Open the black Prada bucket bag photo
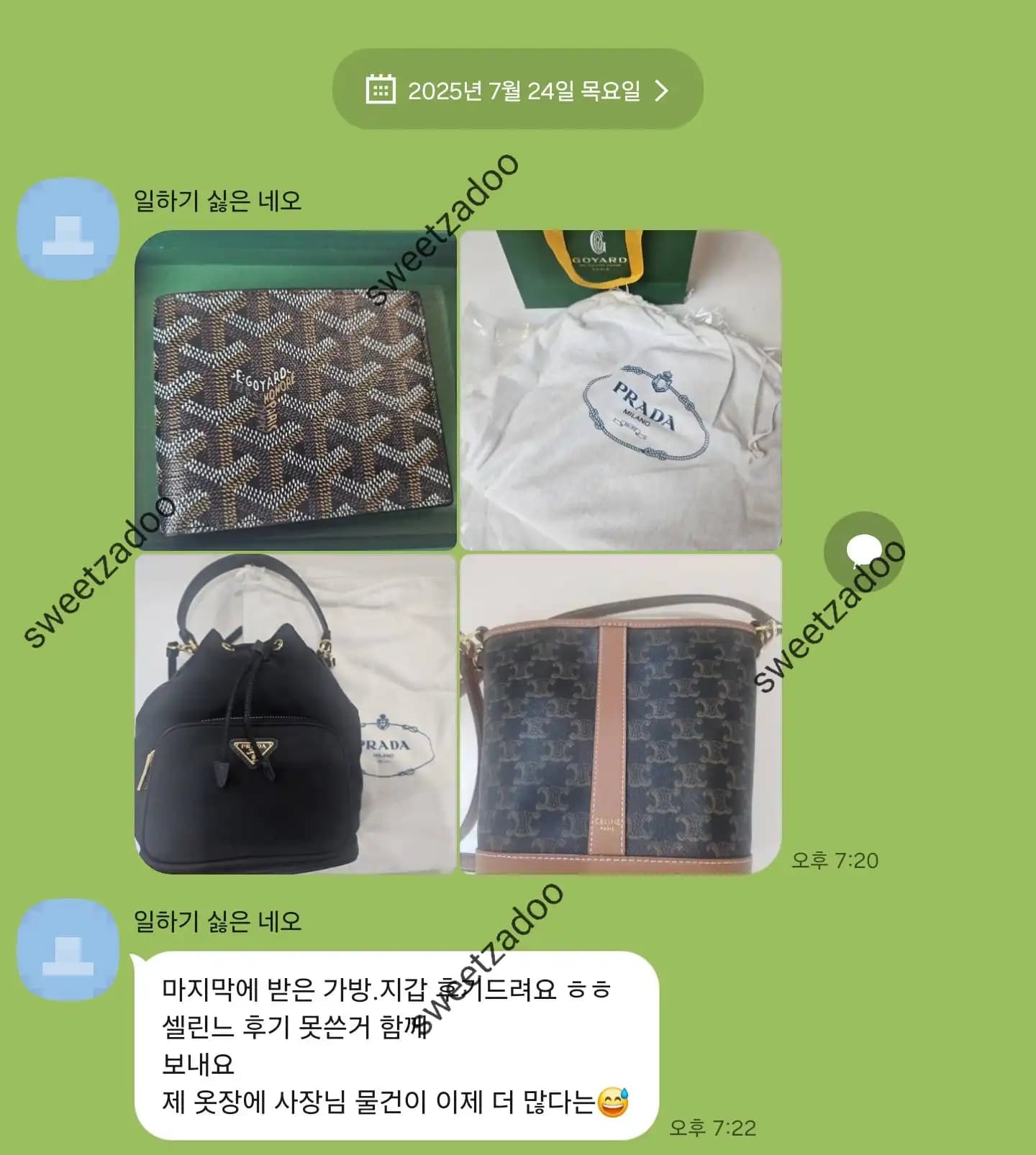This screenshot has width=1036, height=1155. (296, 713)
